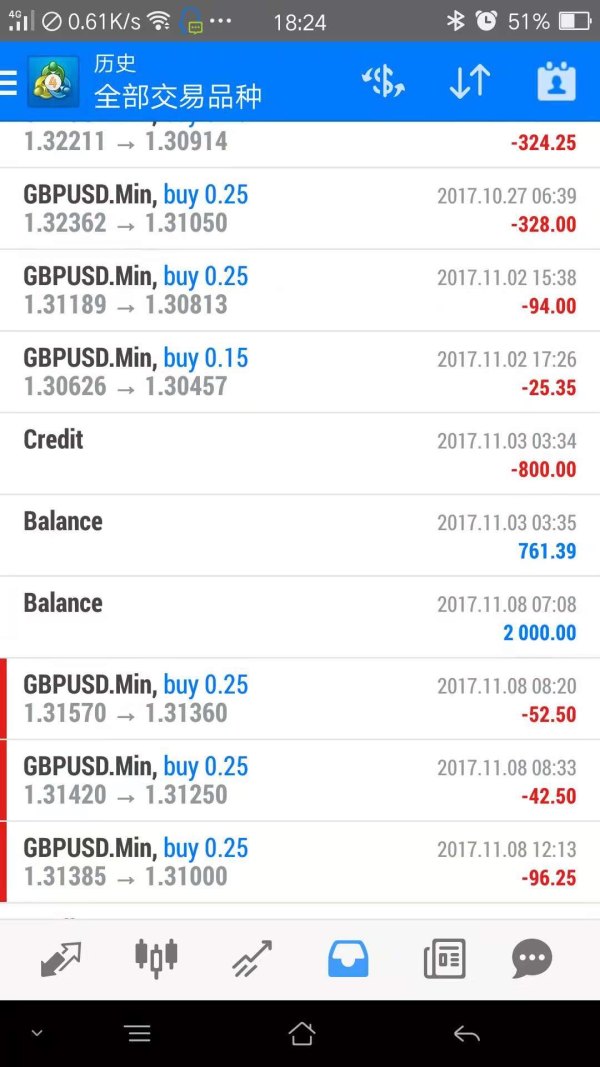Tap the Credit -800.00 entry

tap(300, 454)
